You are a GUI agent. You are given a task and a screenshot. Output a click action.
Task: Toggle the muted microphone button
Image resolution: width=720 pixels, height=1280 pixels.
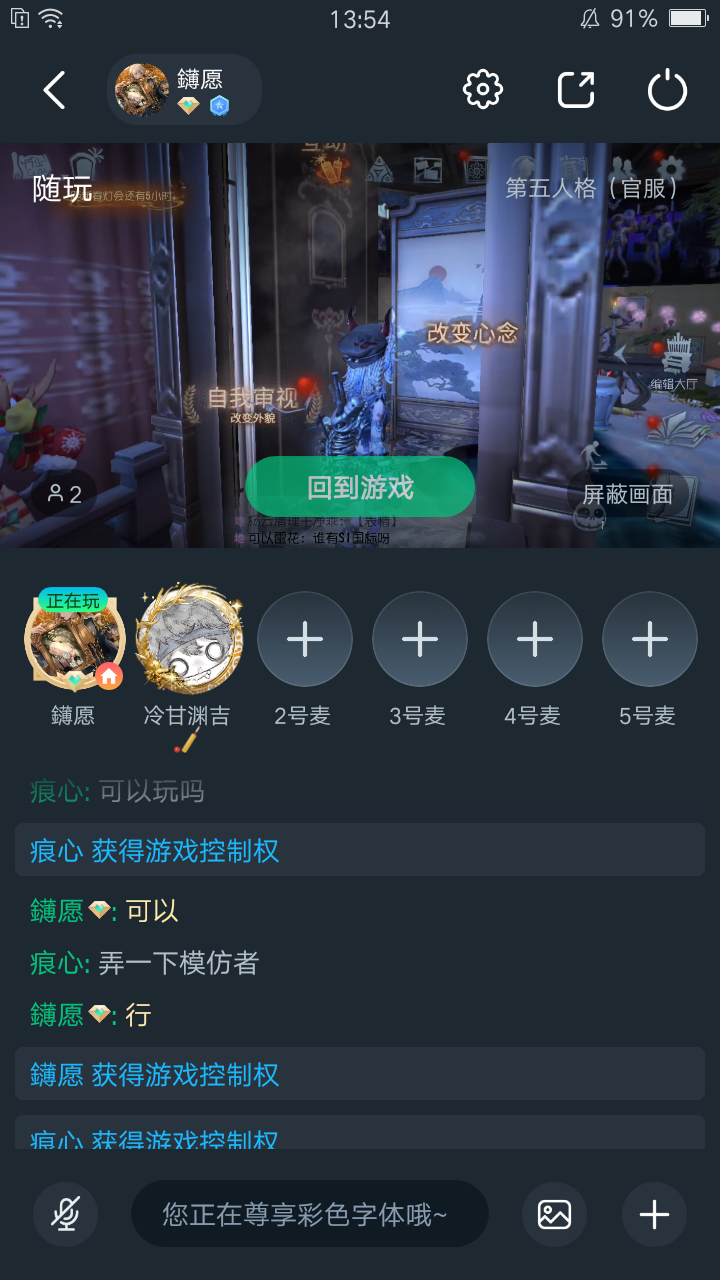point(66,1214)
